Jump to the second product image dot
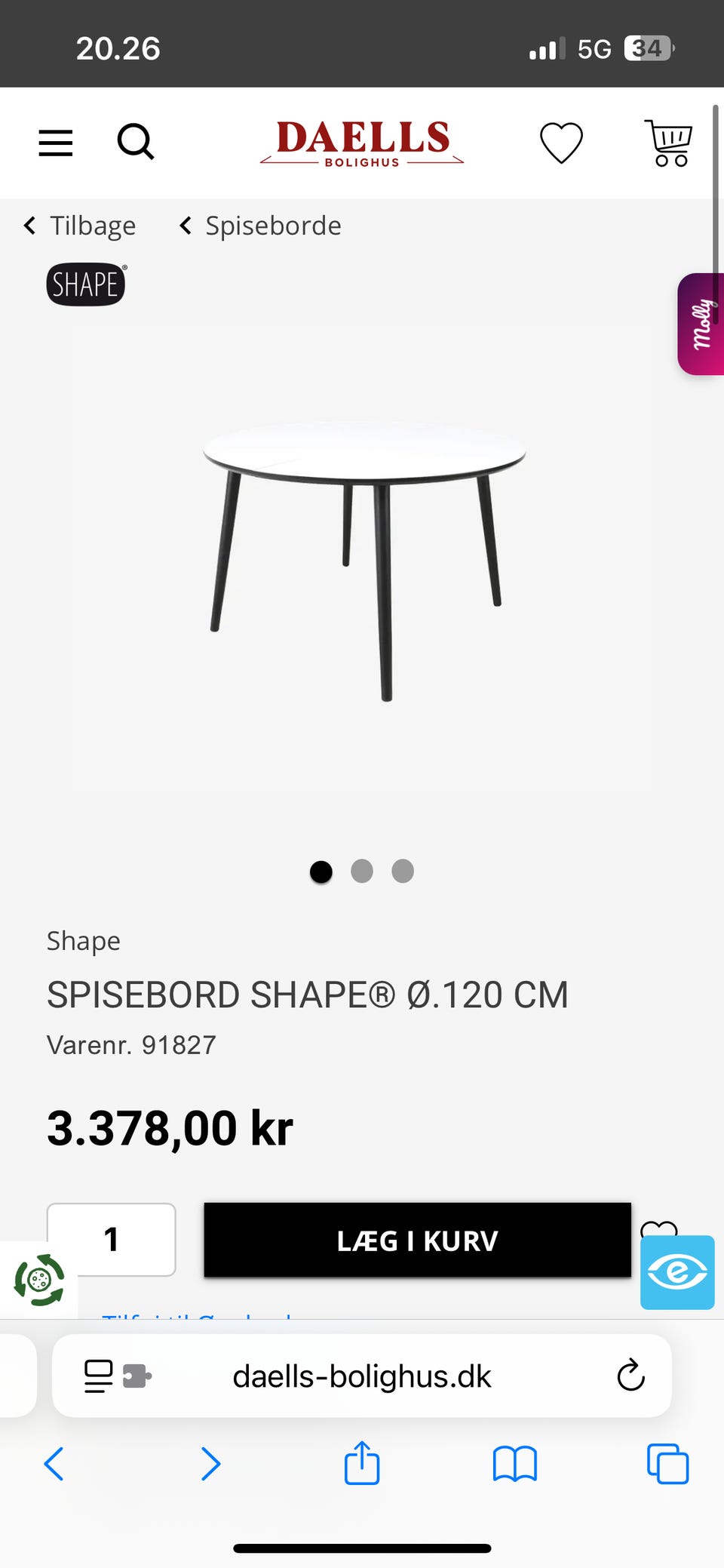 (x=362, y=871)
